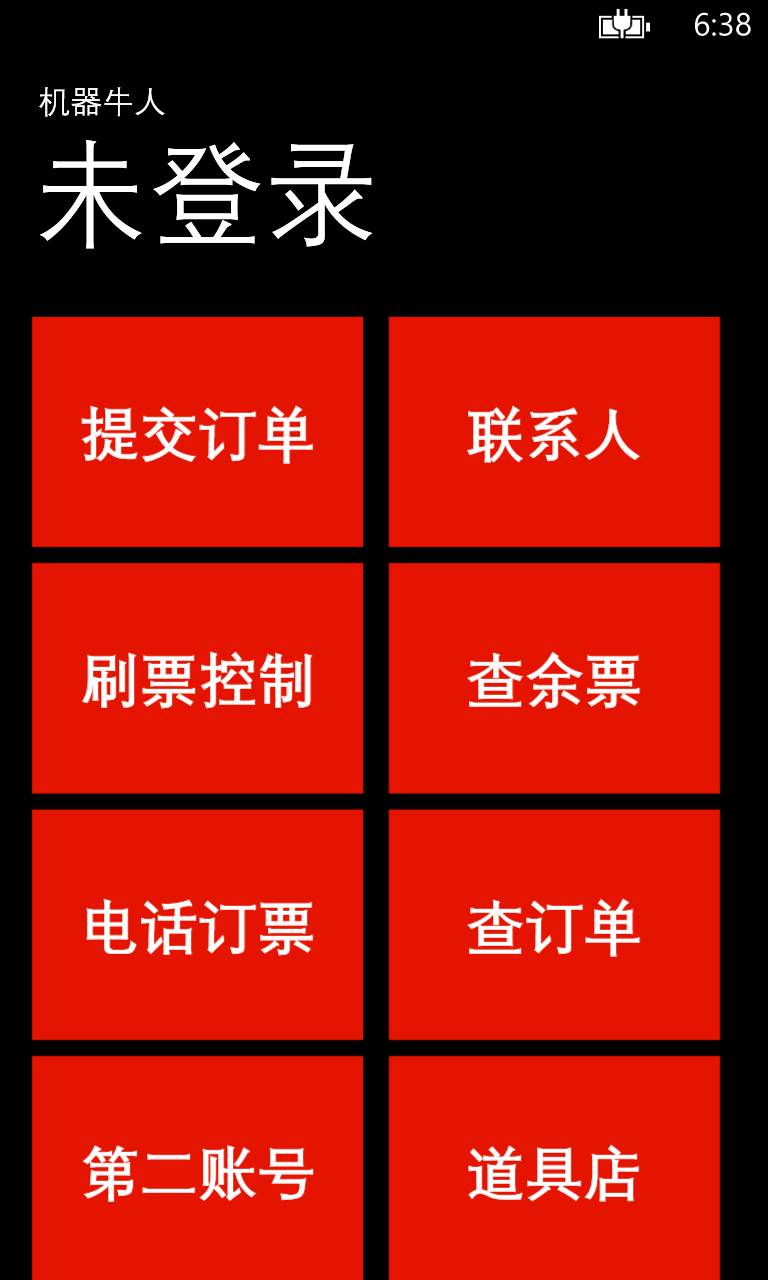Tap 查余票 to check remaining tickets
This screenshot has height=1280, width=768.
coord(553,678)
